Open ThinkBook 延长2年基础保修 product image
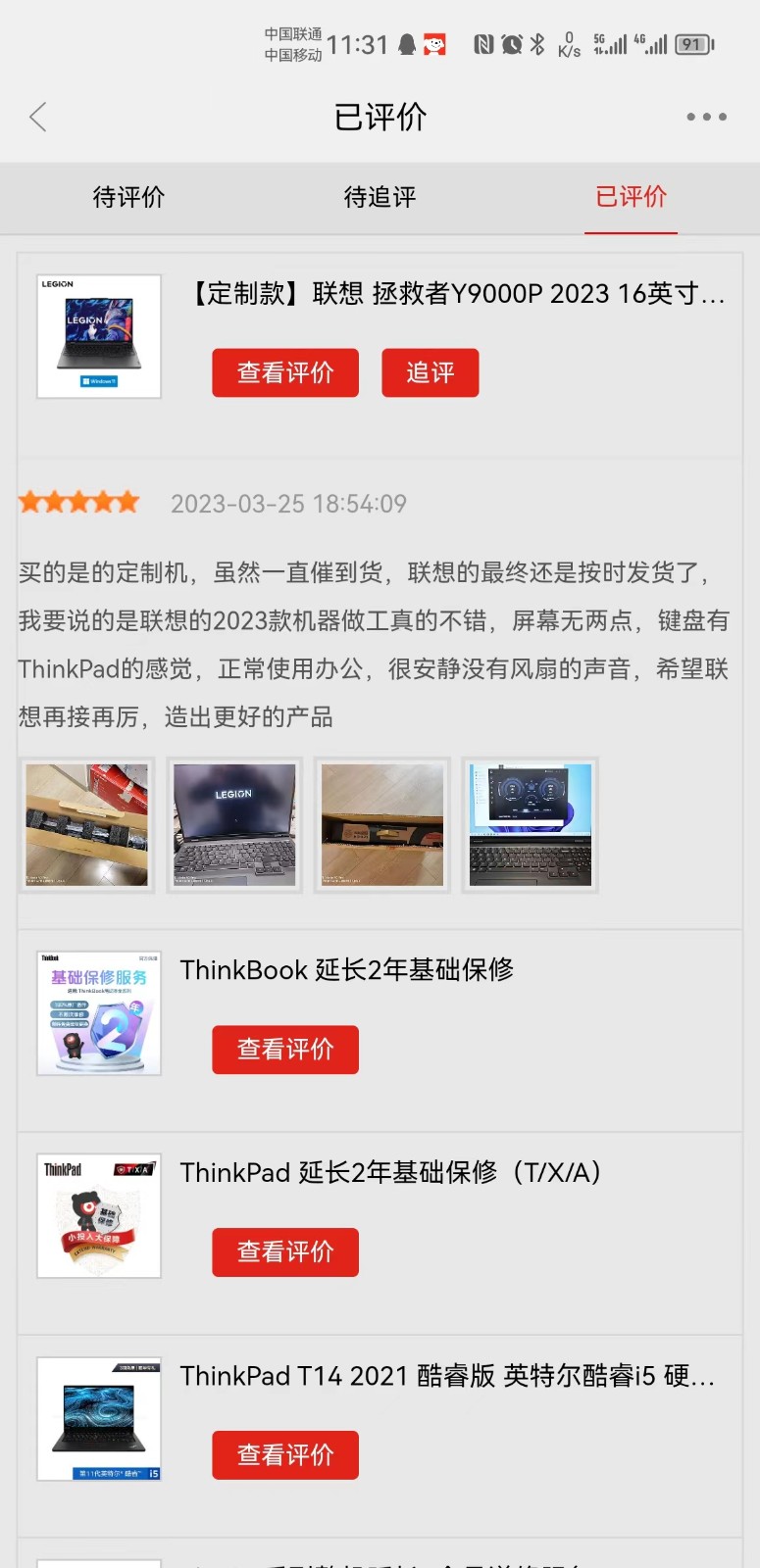The width and height of the screenshot is (760, 1568). pos(99,1013)
